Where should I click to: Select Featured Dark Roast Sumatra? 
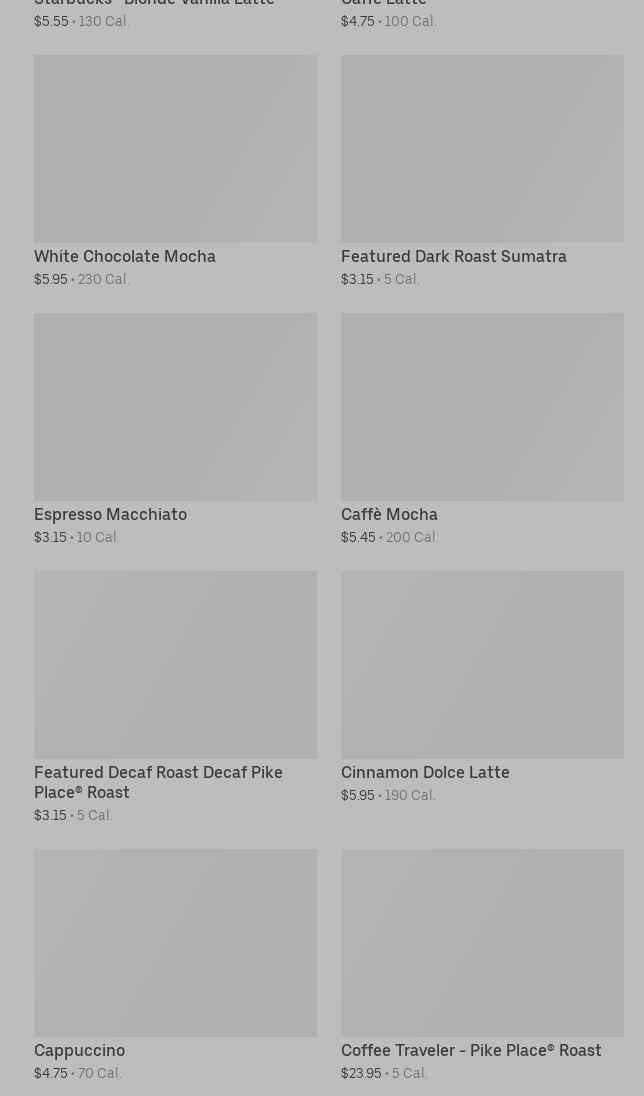coord(482,171)
